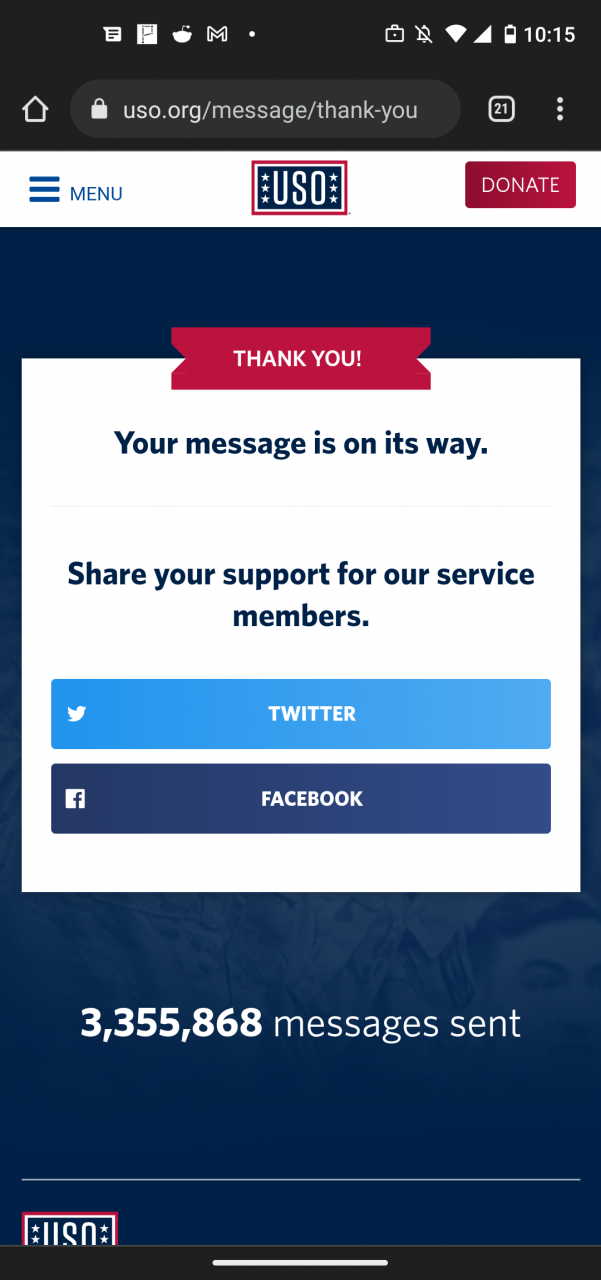Viewport: 601px width, 1280px height.
Task: Open the USO site menu
Action: click(x=75, y=191)
